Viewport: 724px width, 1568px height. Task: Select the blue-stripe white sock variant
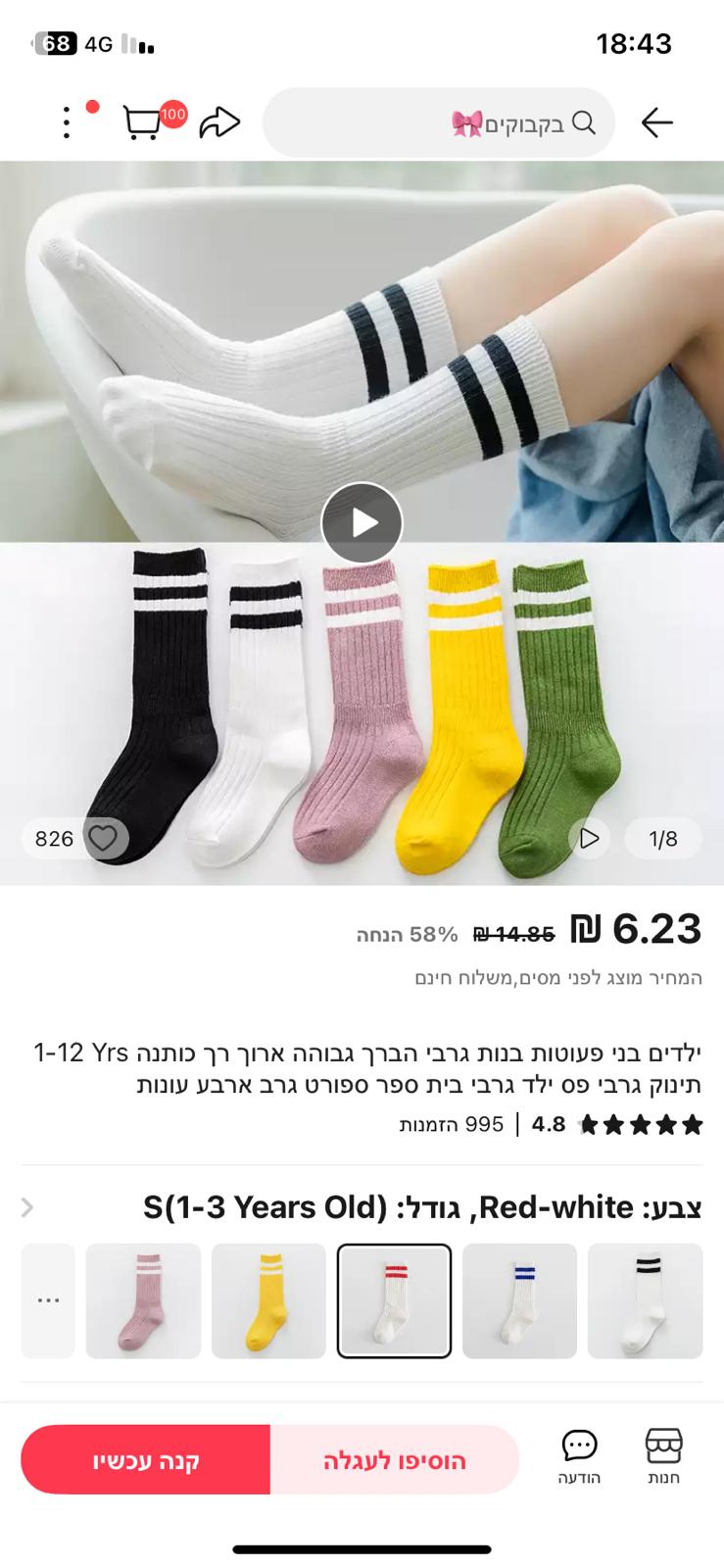coord(519,1300)
